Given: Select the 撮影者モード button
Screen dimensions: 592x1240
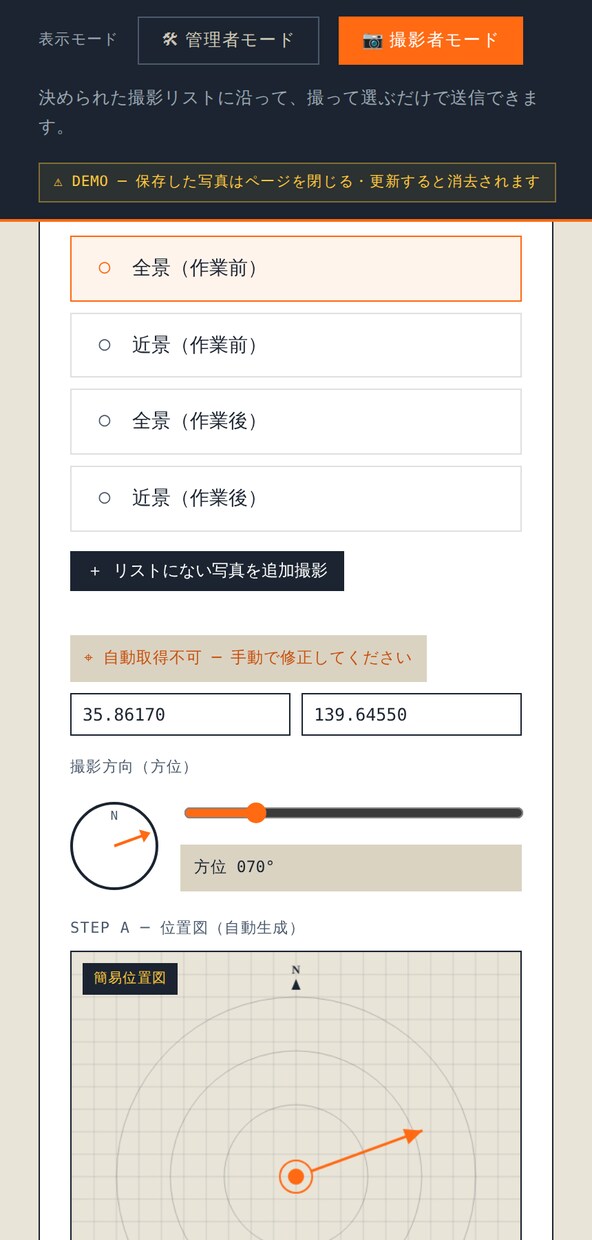Looking at the screenshot, I should pos(430,40).
